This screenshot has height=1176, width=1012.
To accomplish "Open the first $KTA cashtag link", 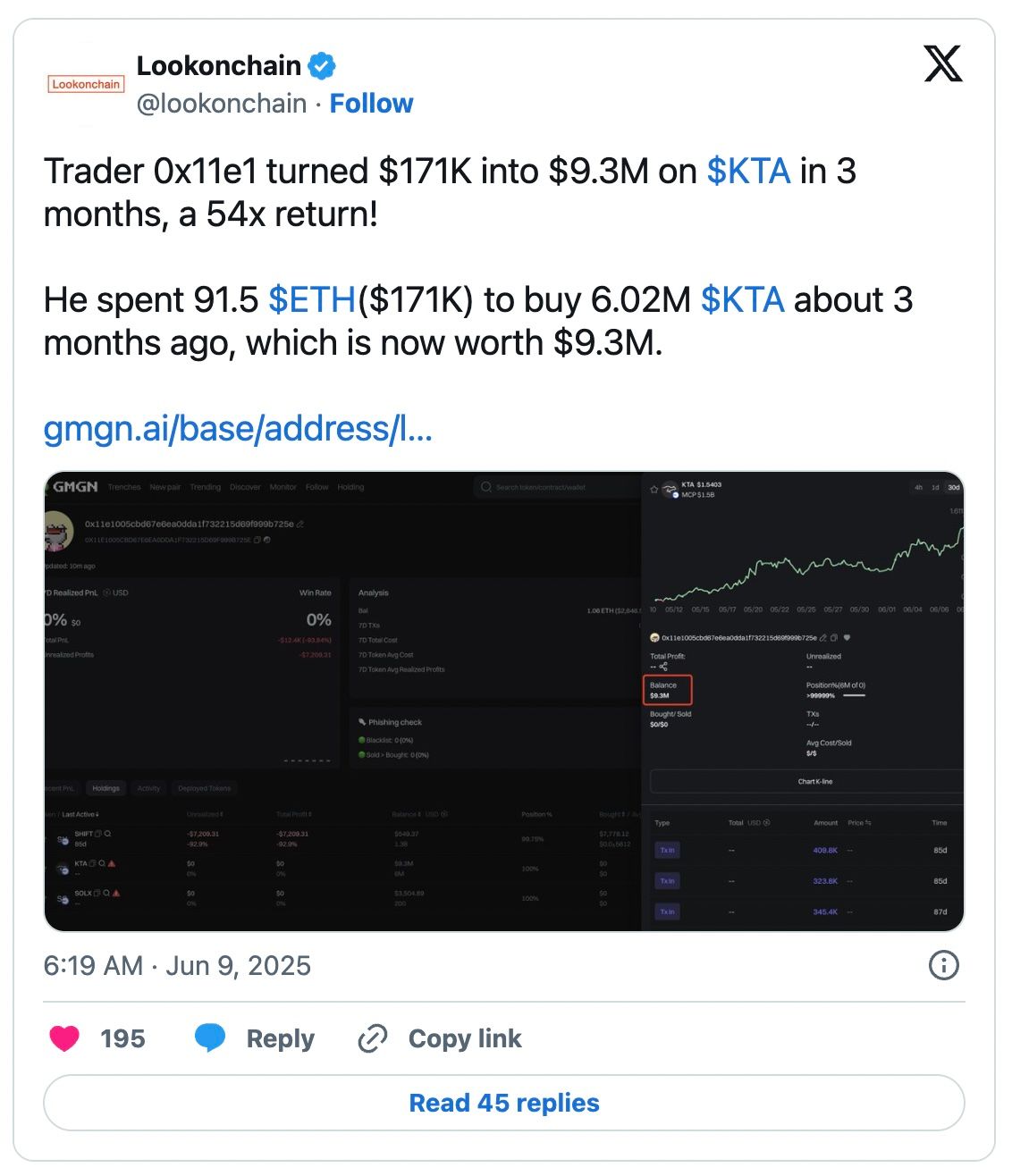I will (x=748, y=171).
